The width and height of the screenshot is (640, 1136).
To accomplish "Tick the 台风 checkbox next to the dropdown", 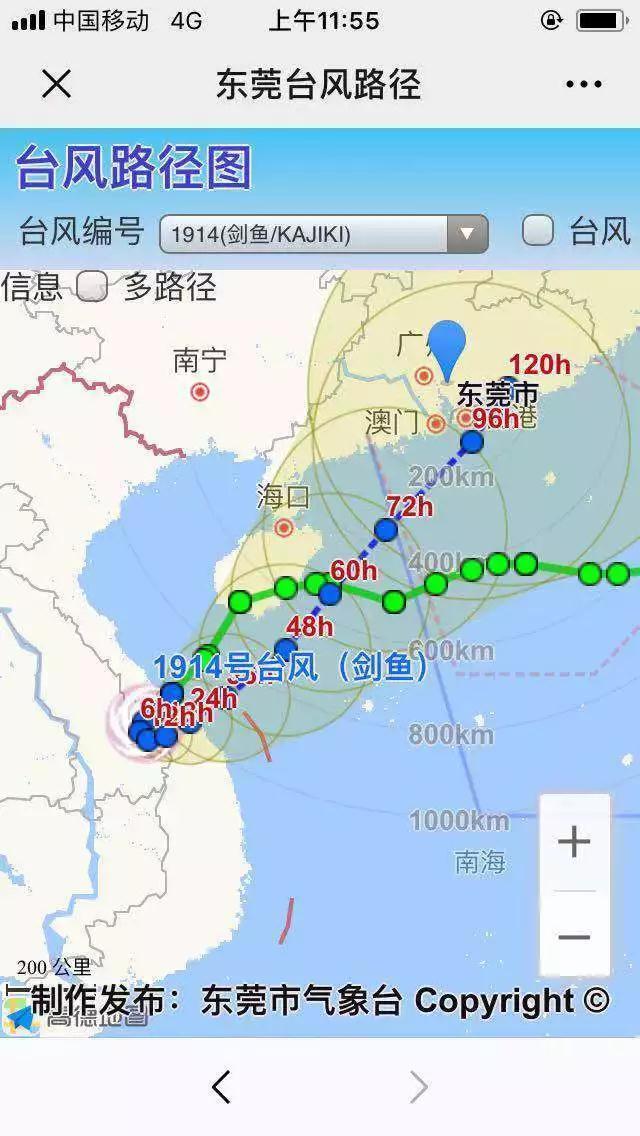I will click(538, 232).
